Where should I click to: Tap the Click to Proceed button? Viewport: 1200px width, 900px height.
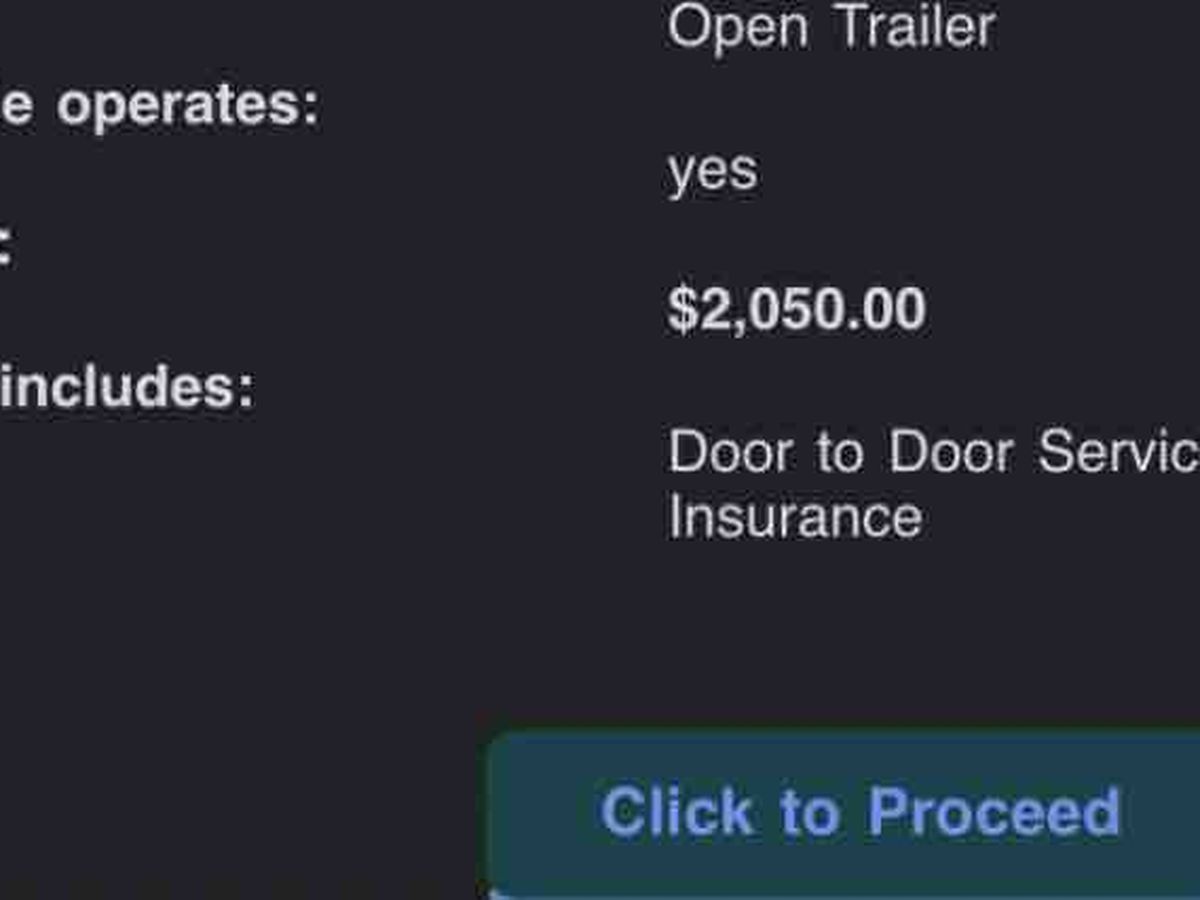pyautogui.click(x=858, y=812)
